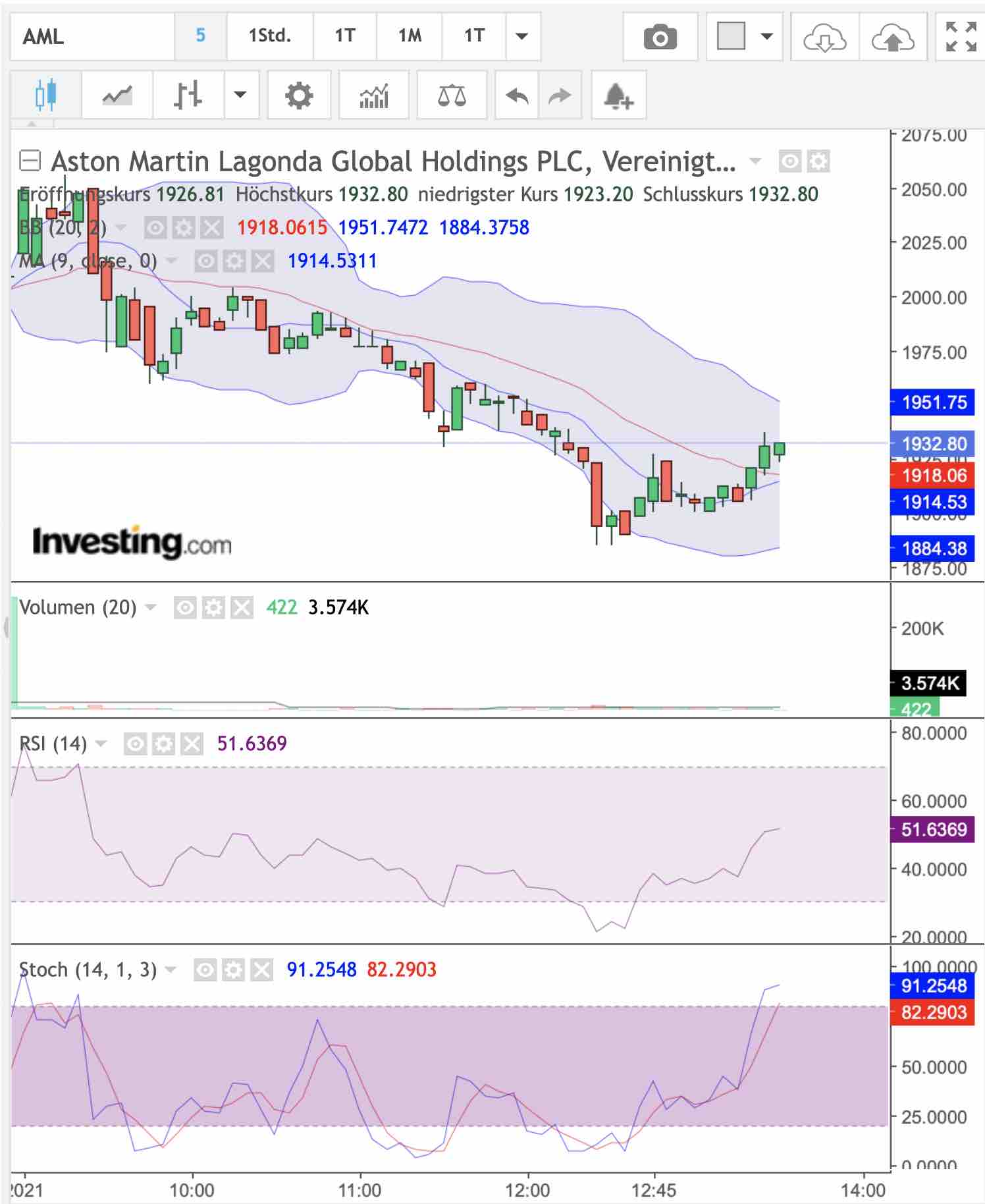Select the candlestick chart style
The height and width of the screenshot is (1204, 985).
point(45,96)
